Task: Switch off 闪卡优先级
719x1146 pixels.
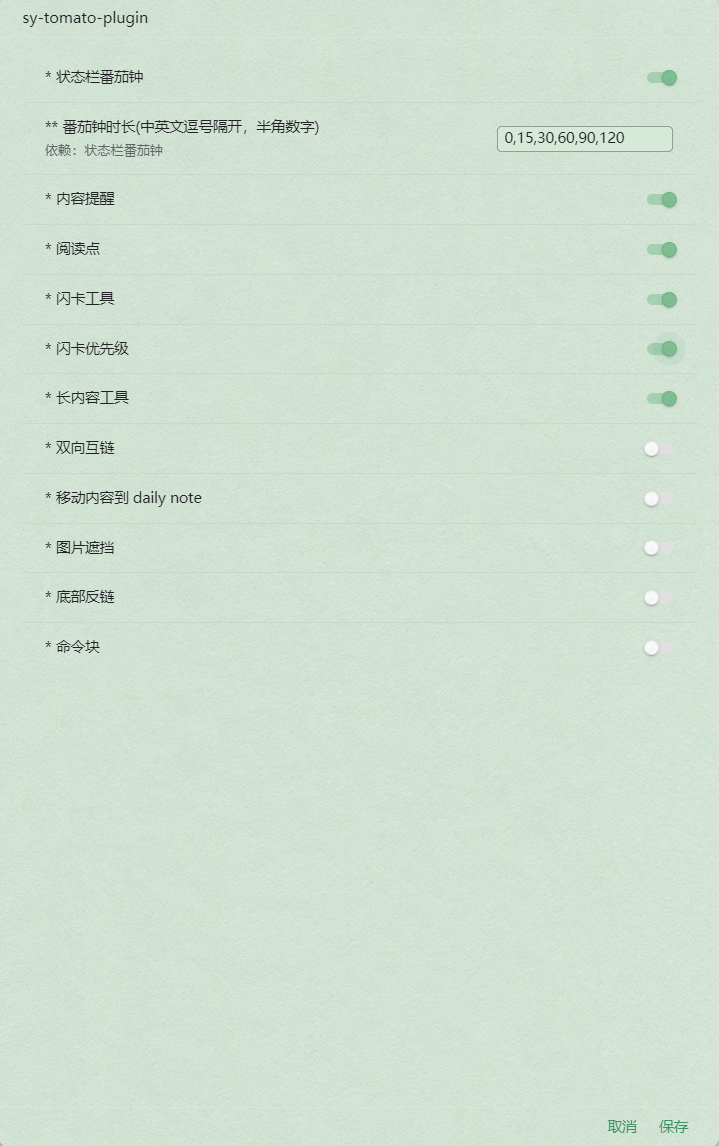Action: (x=661, y=349)
